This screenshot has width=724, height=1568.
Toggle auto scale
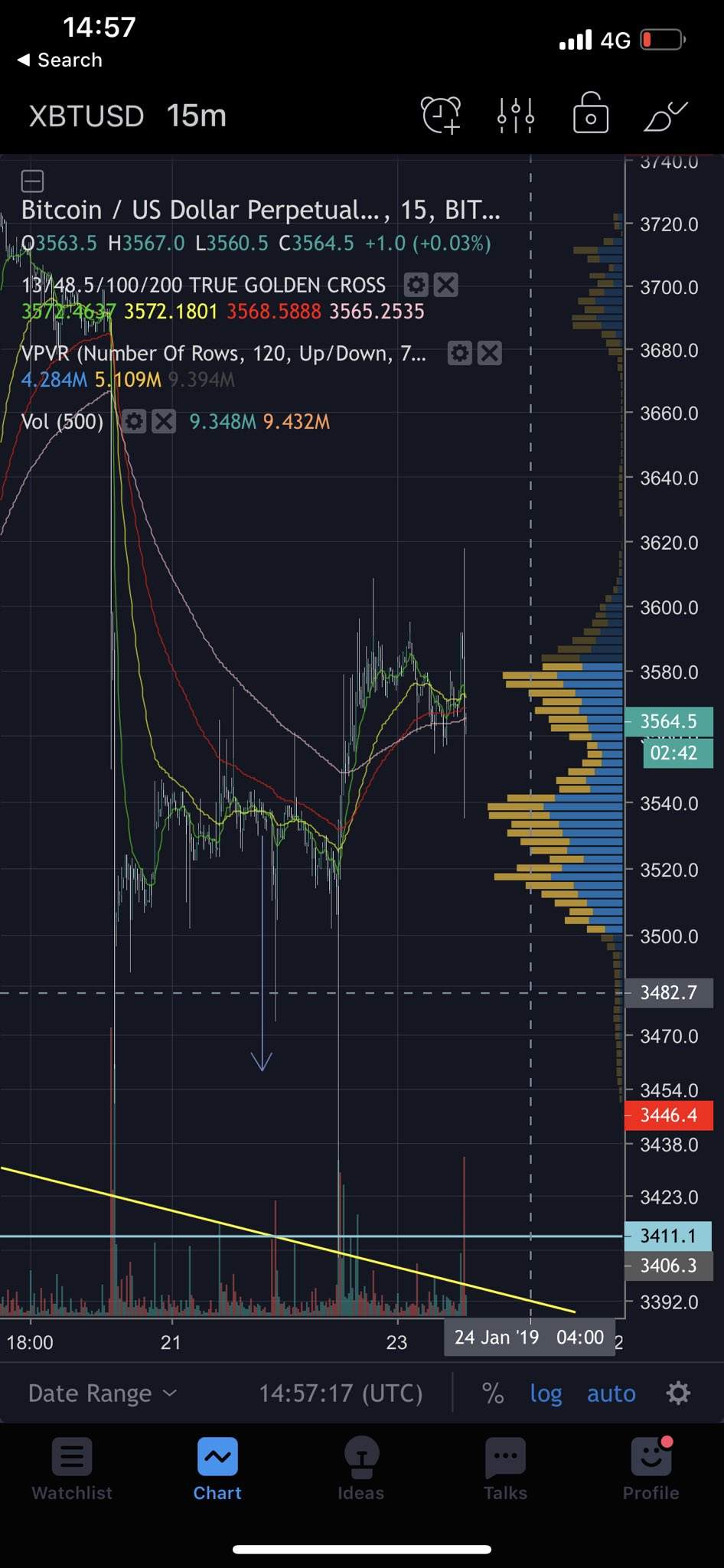coord(611,1393)
